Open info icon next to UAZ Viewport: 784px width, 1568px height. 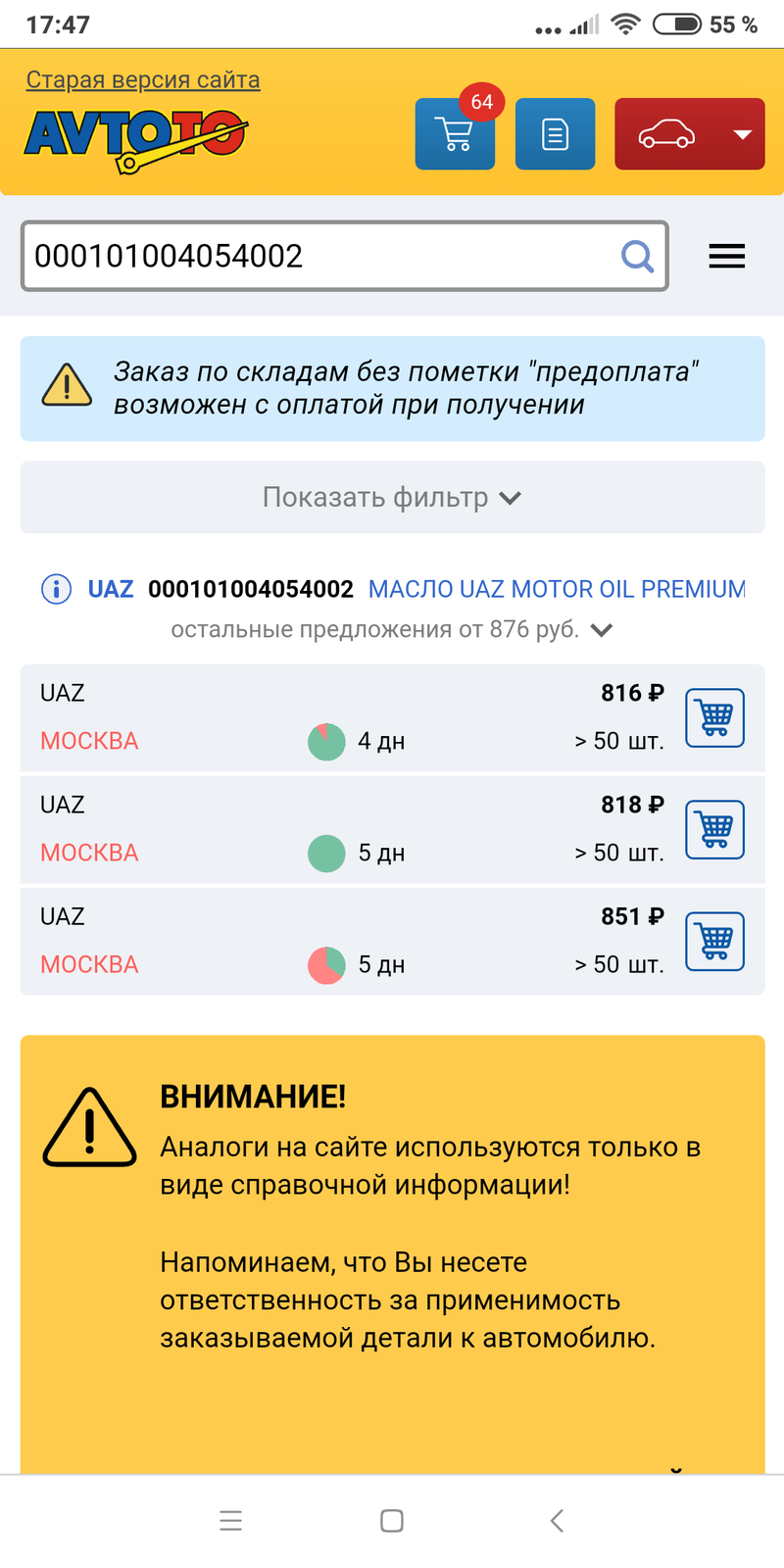56,589
